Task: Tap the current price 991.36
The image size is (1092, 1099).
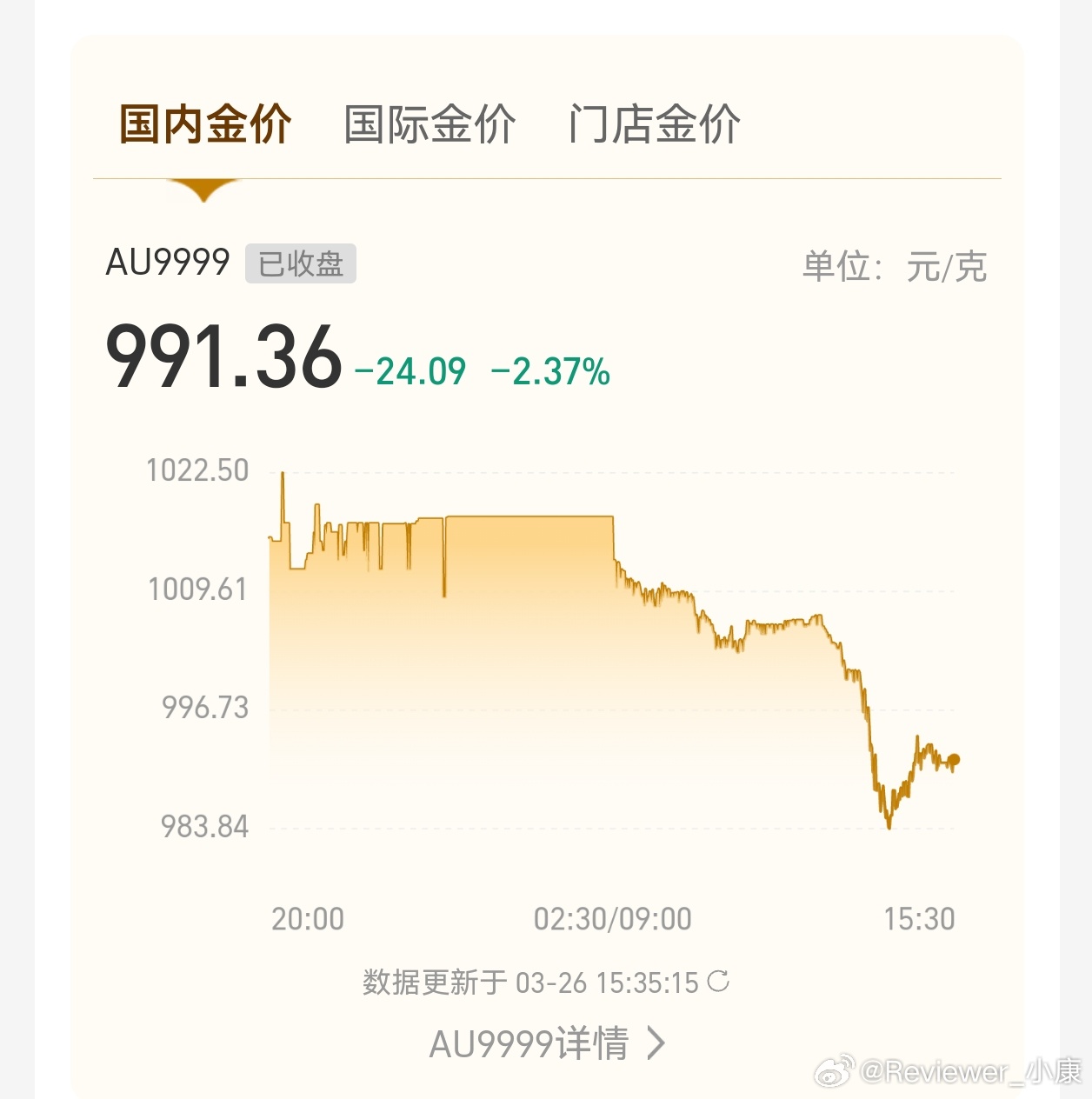Action: [x=226, y=361]
